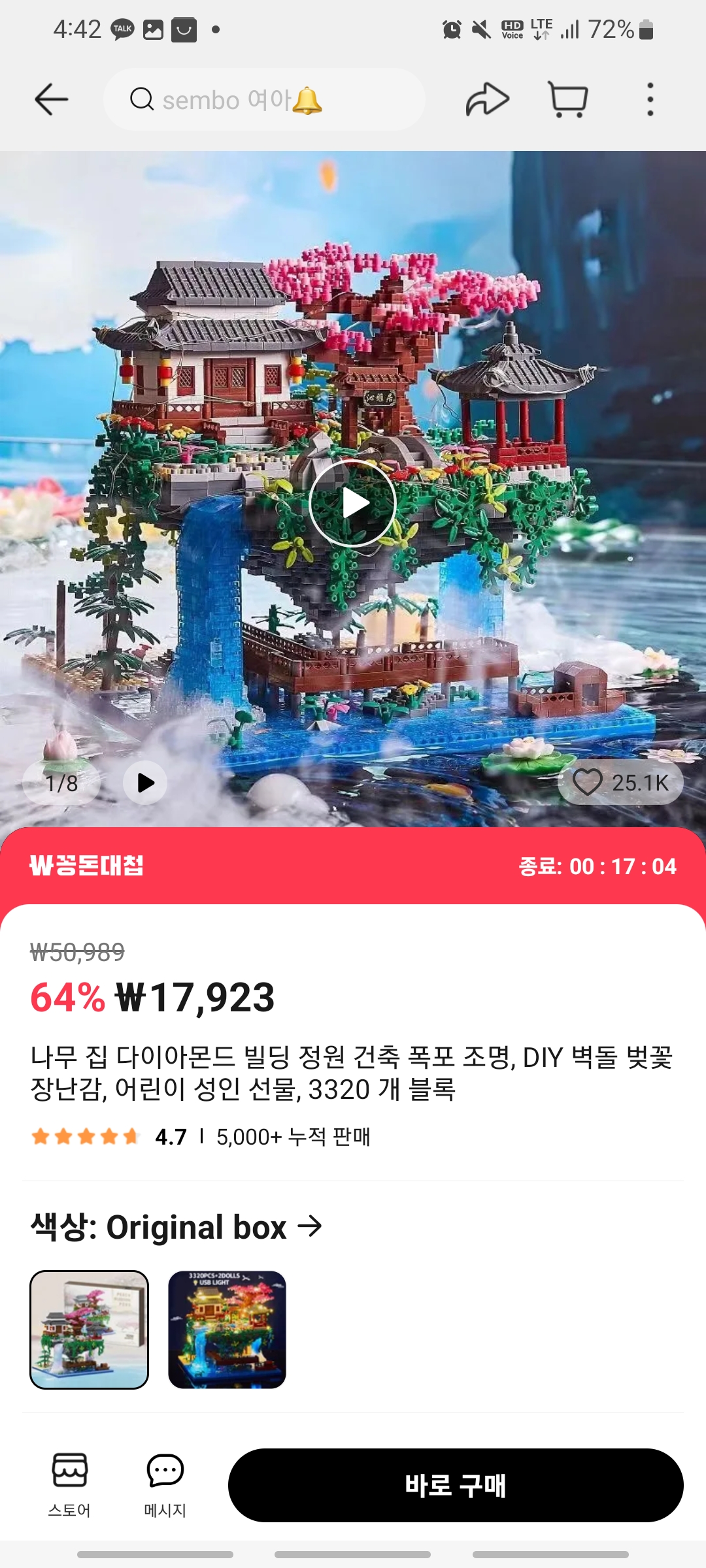
Task: Tap 바로 구매 to buy now
Action: tap(456, 1485)
